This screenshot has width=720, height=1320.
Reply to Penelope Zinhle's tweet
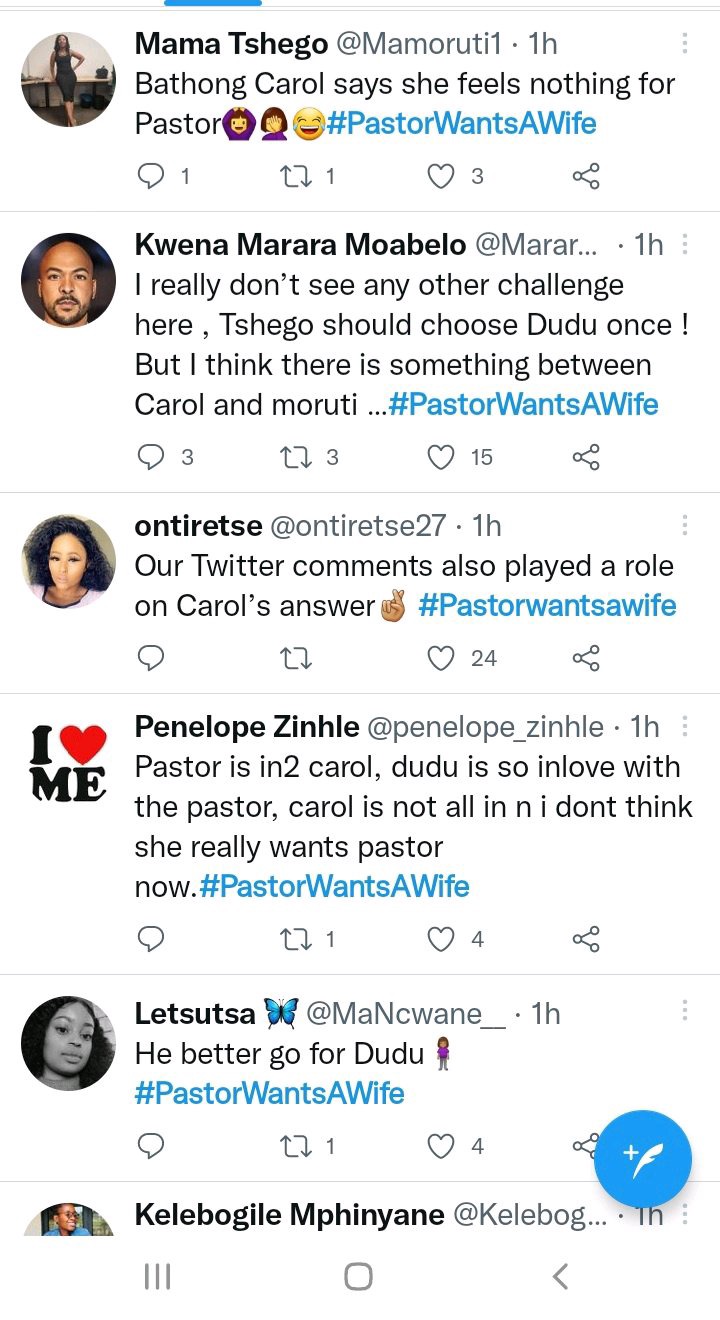click(150, 939)
